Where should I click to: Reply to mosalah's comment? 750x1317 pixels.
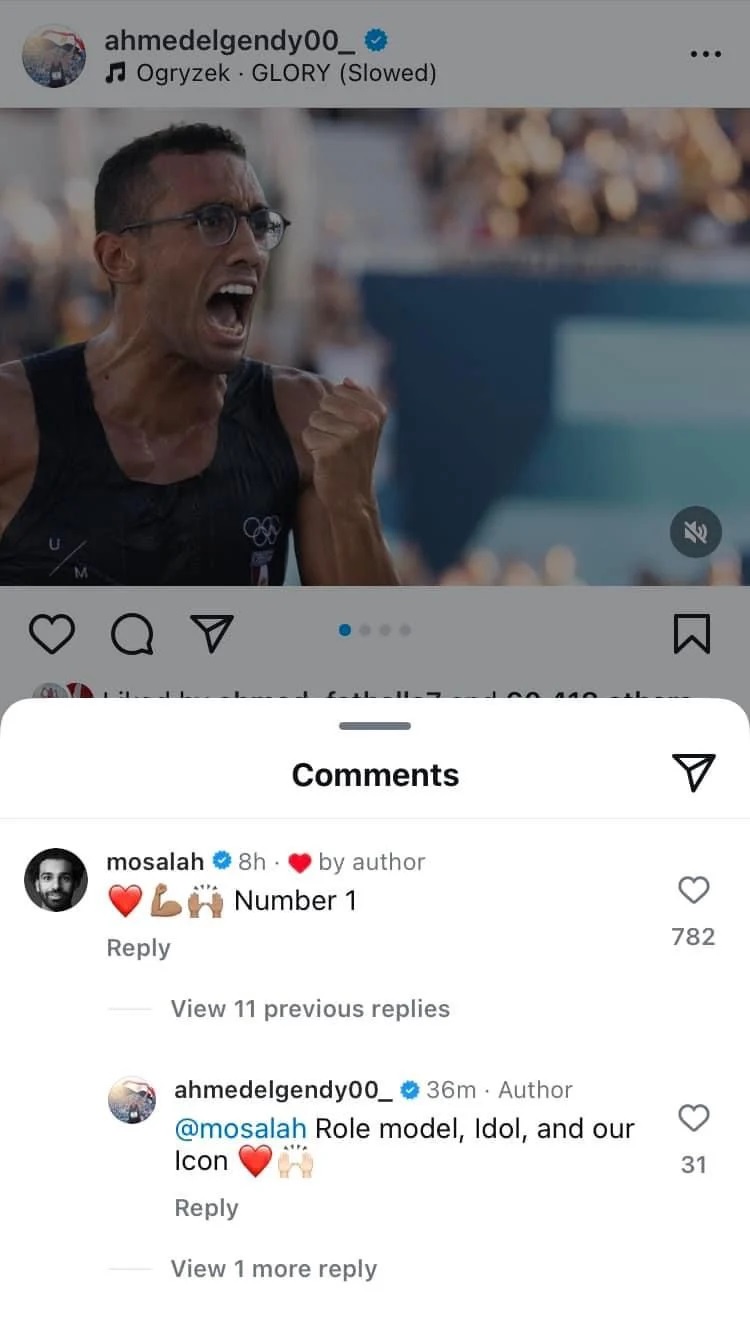pos(138,948)
